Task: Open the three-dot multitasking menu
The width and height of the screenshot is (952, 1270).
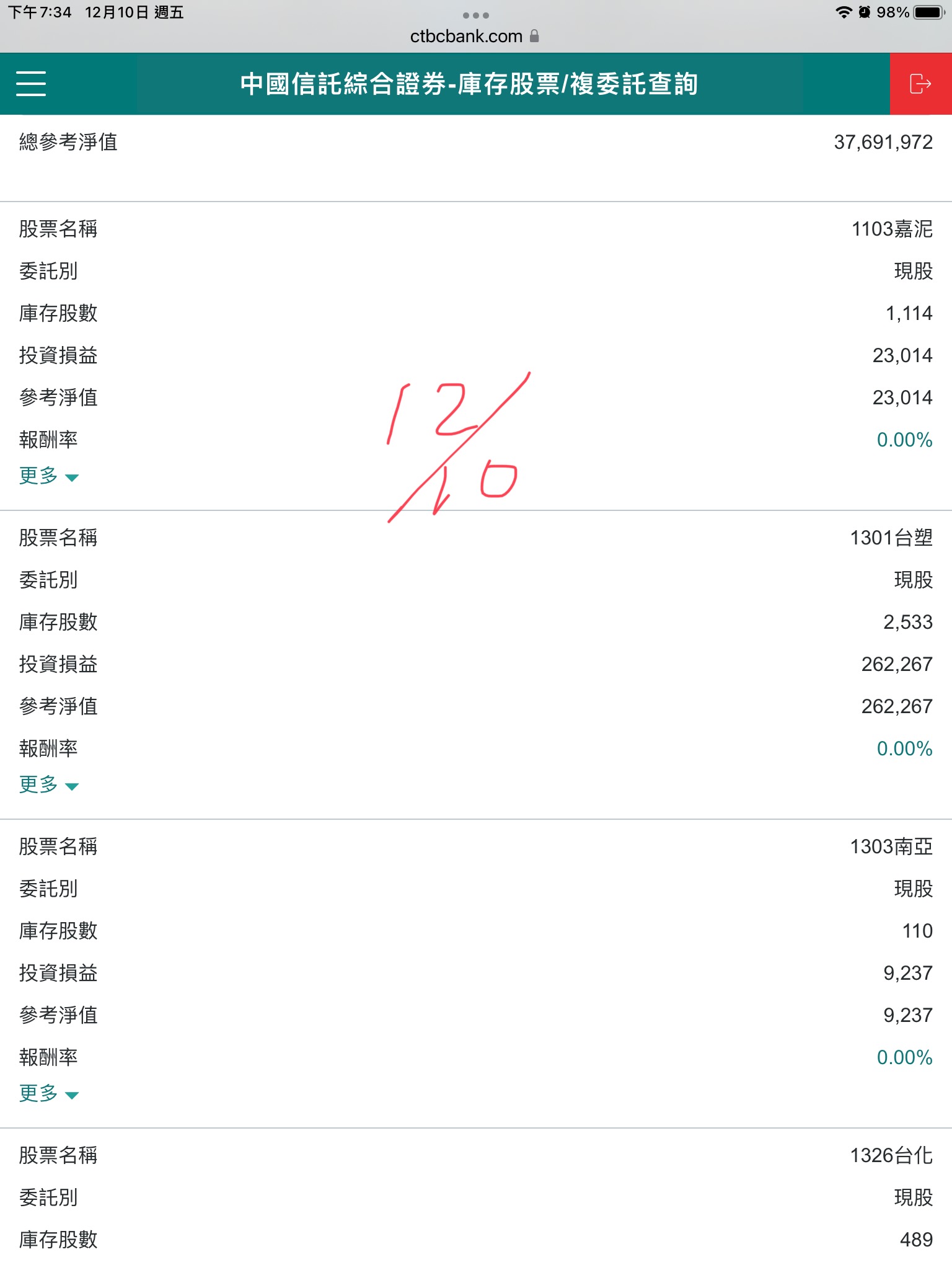Action: coord(476,15)
